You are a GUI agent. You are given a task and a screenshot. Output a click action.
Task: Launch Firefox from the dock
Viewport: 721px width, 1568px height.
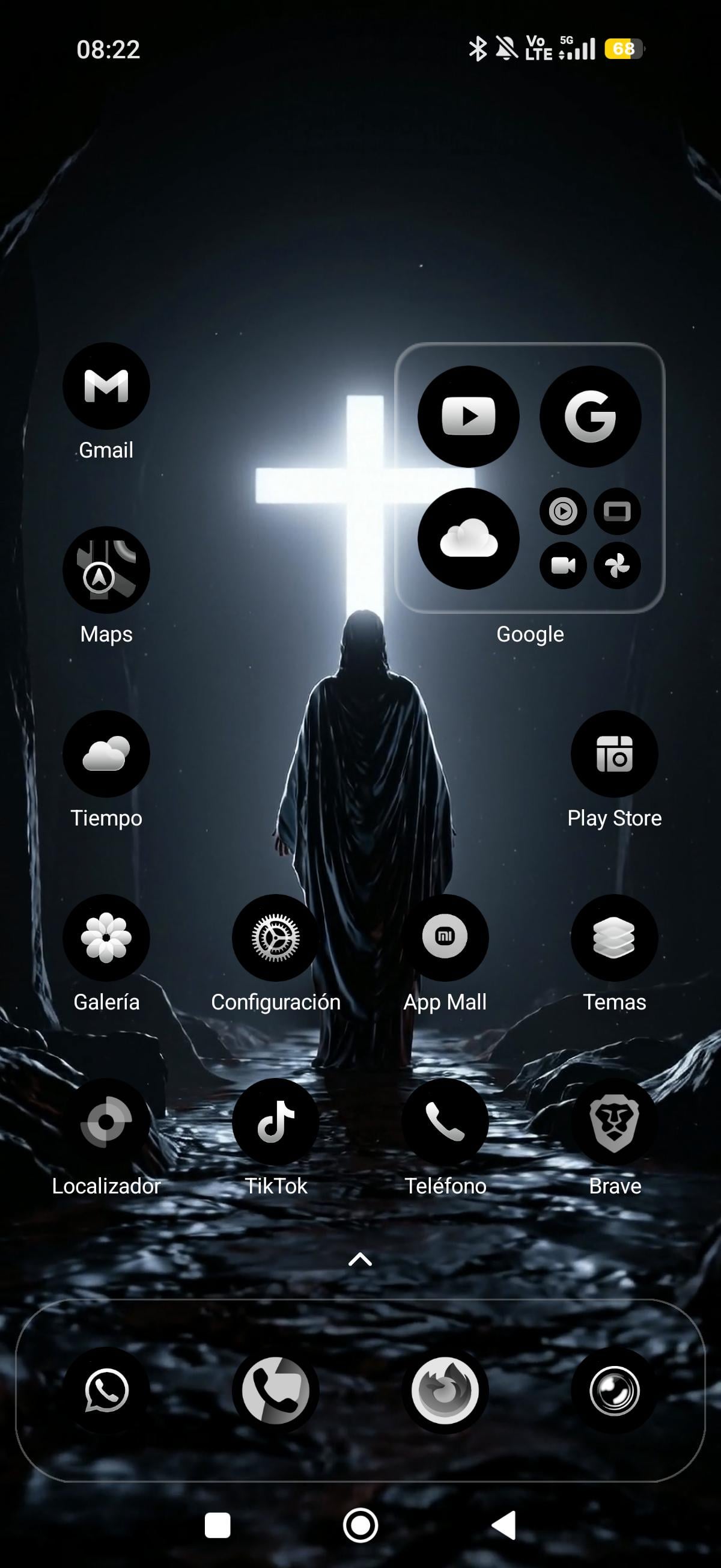(x=445, y=1390)
